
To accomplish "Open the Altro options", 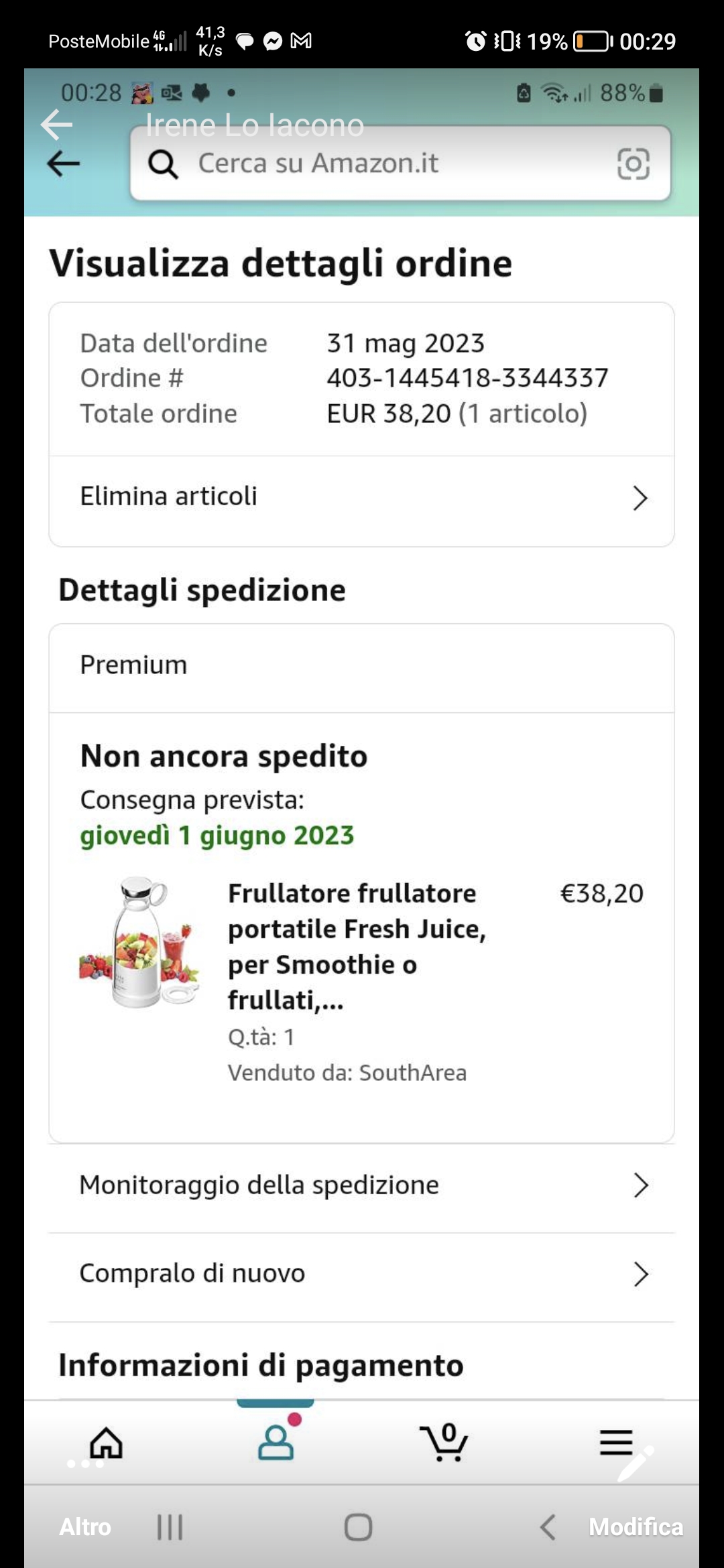I will coord(85,1526).
